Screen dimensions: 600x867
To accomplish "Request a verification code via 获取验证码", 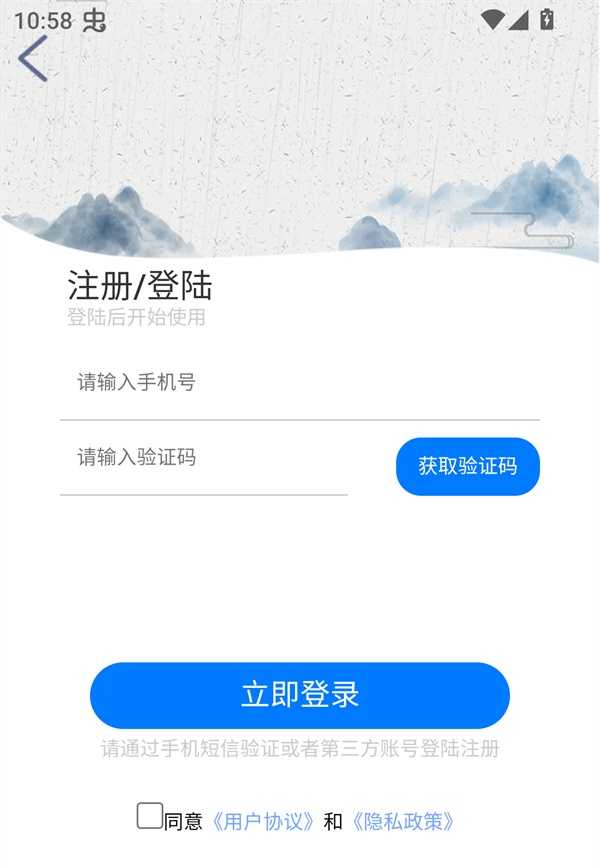I will coord(467,466).
